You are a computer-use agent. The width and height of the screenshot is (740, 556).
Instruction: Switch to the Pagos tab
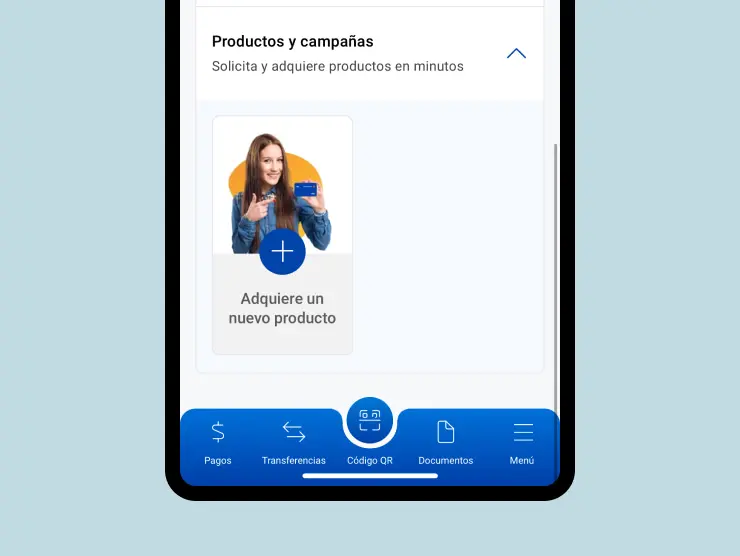point(217,442)
